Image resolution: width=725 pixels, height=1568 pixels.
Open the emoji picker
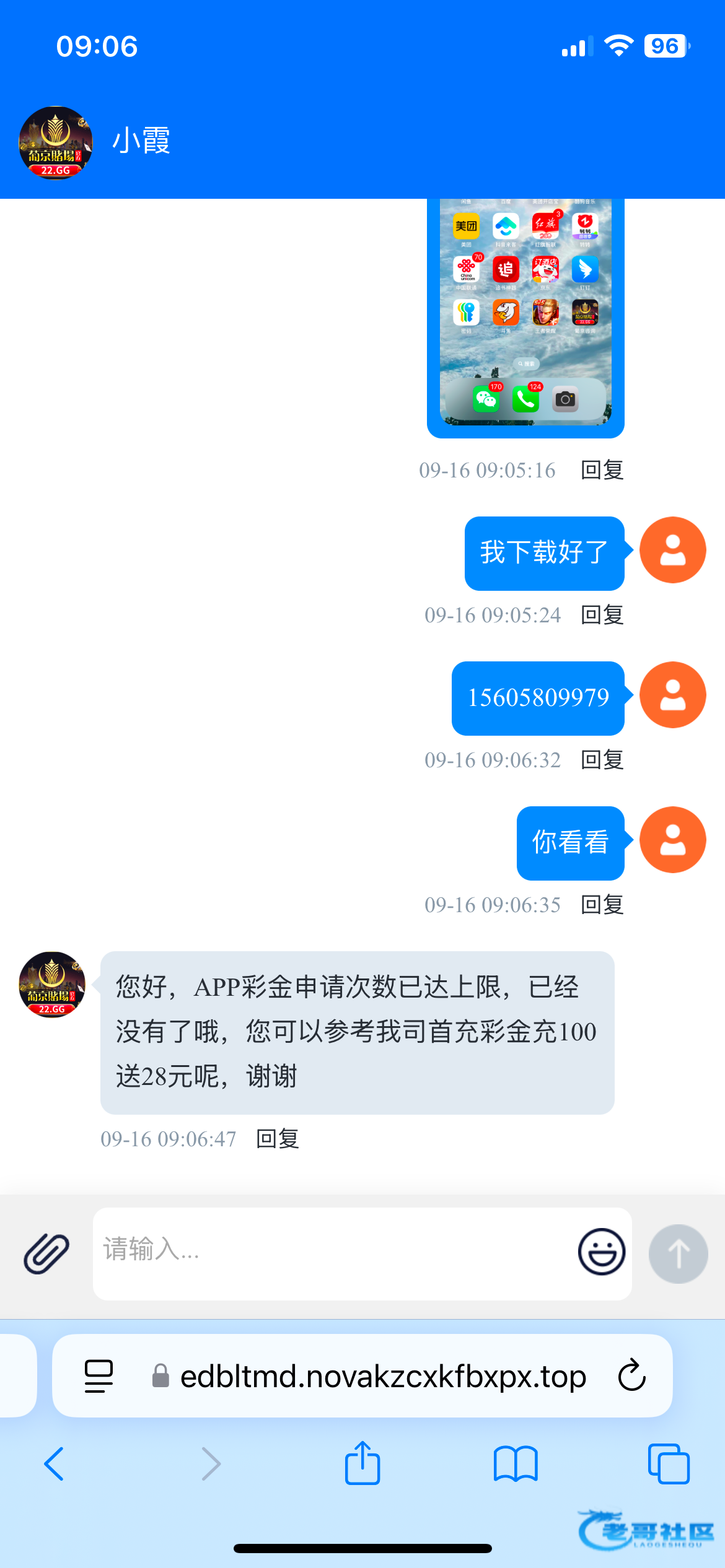pyautogui.click(x=601, y=1252)
